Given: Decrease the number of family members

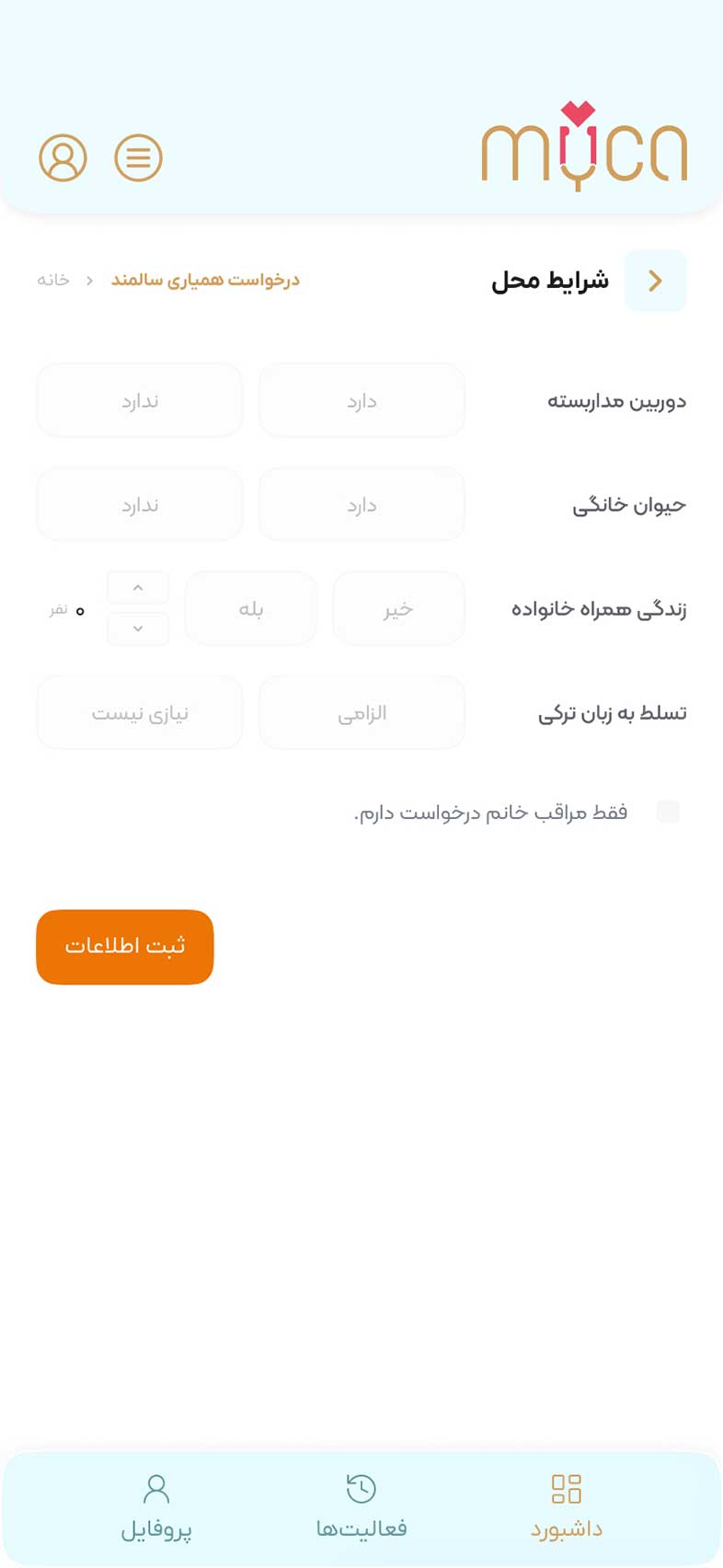Looking at the screenshot, I should [138, 628].
